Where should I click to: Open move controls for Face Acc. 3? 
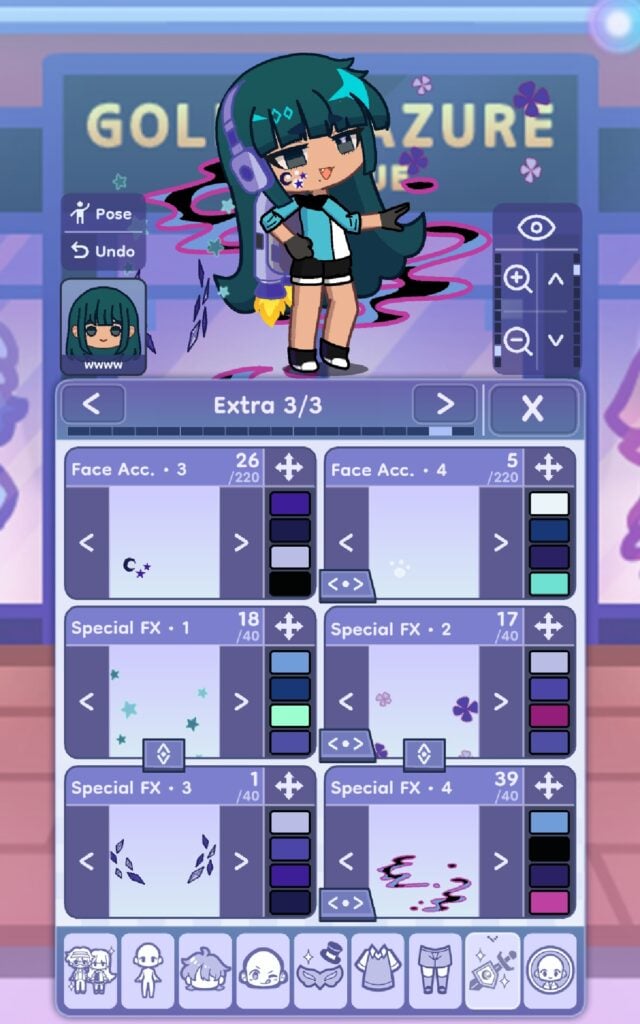289,467
